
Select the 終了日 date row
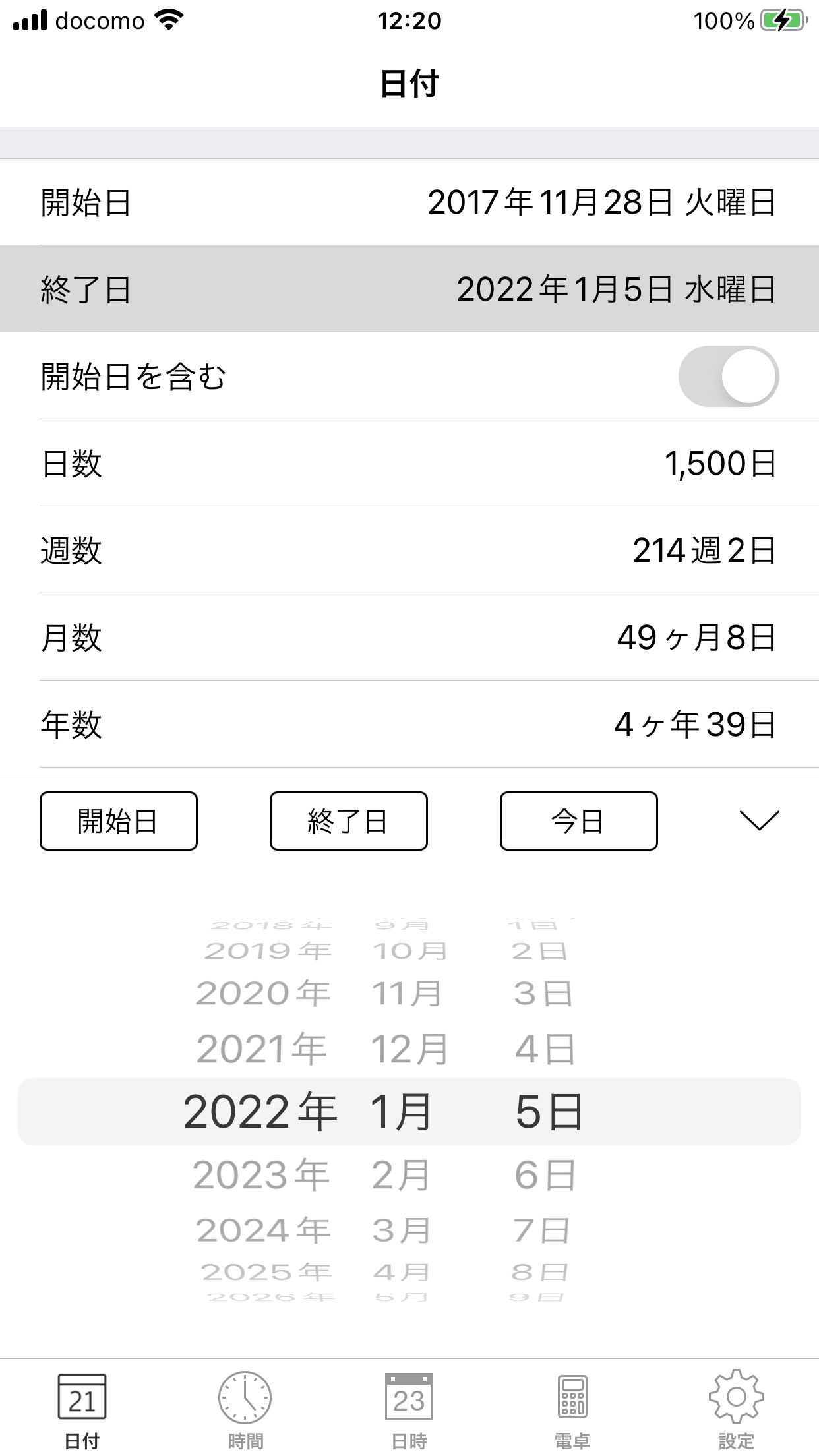coord(409,289)
